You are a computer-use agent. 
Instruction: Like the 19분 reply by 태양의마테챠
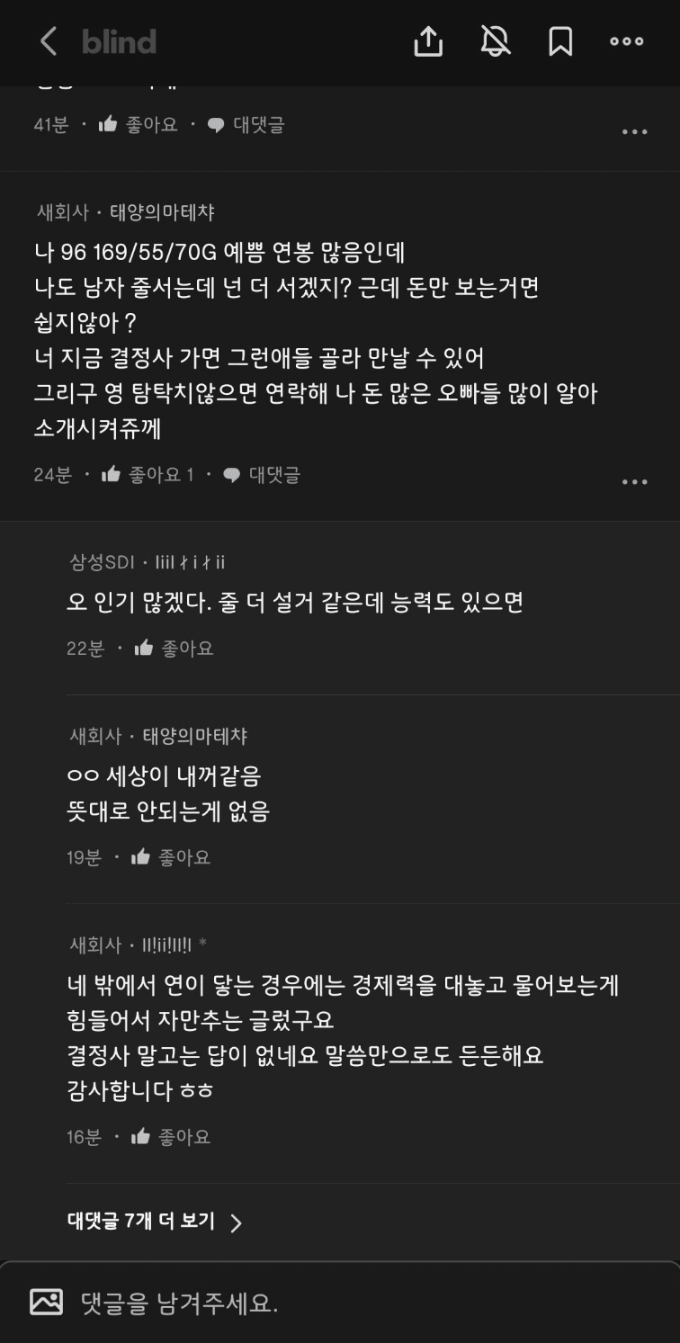tap(171, 857)
